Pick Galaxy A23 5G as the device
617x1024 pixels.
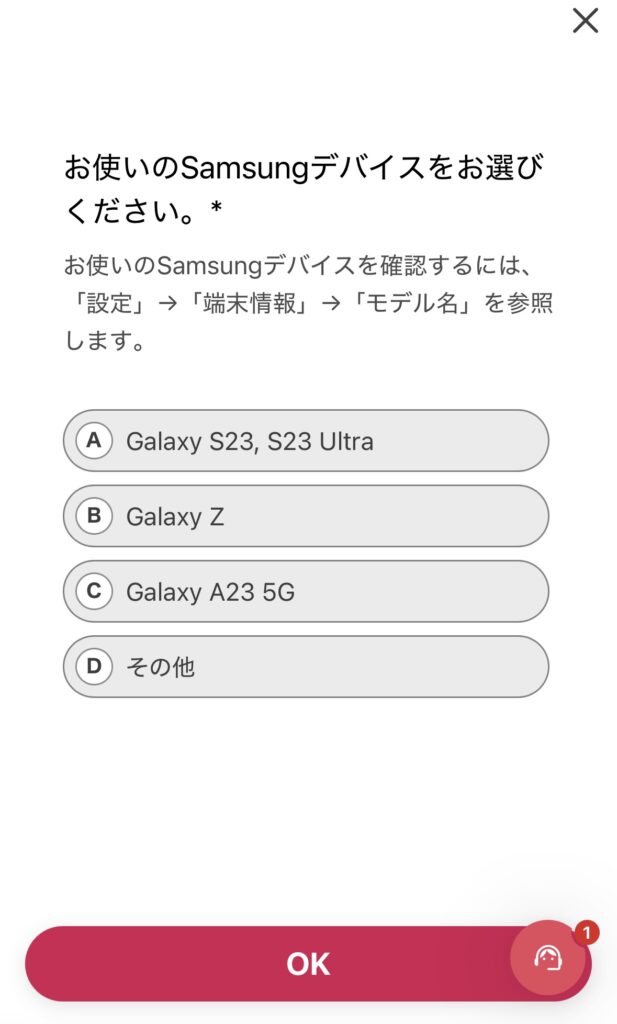coord(306,592)
